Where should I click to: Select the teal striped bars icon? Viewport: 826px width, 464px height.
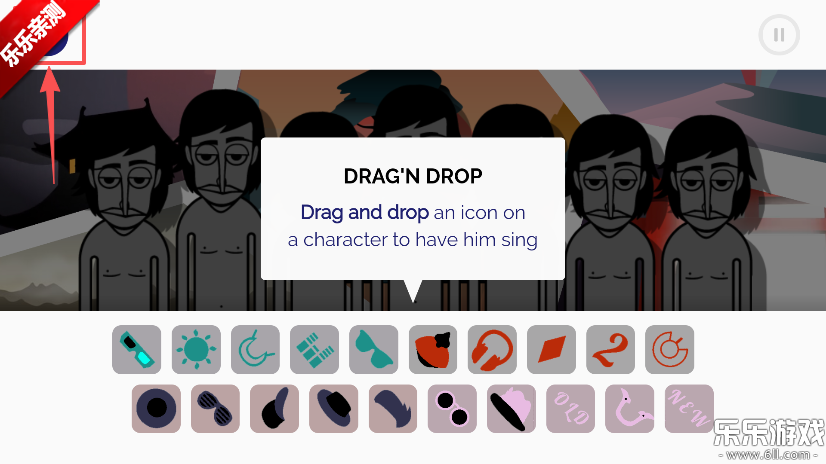point(314,350)
